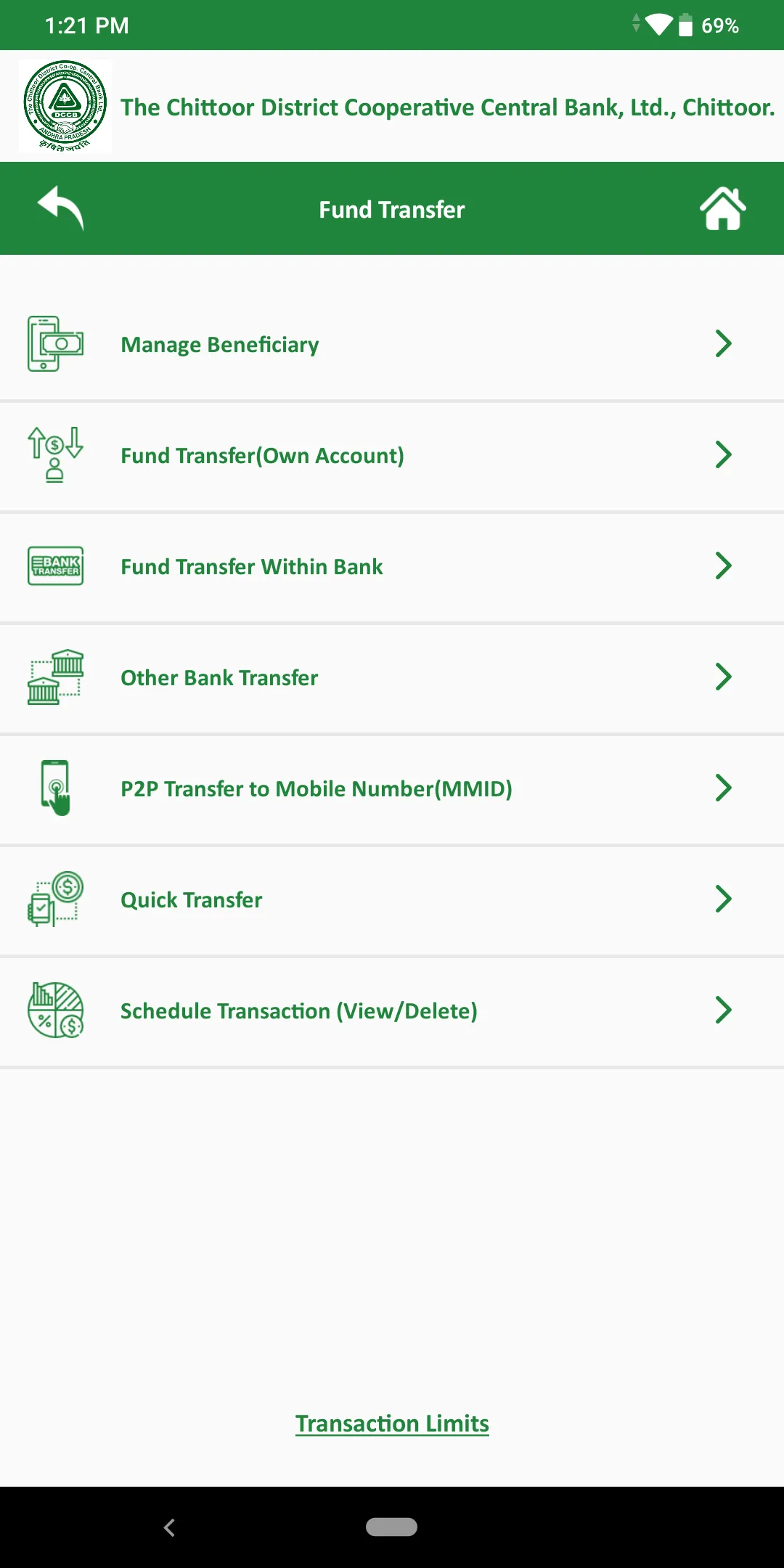Viewport: 784px width, 1568px height.
Task: Tap the Fund Transfer title text
Action: point(392,208)
